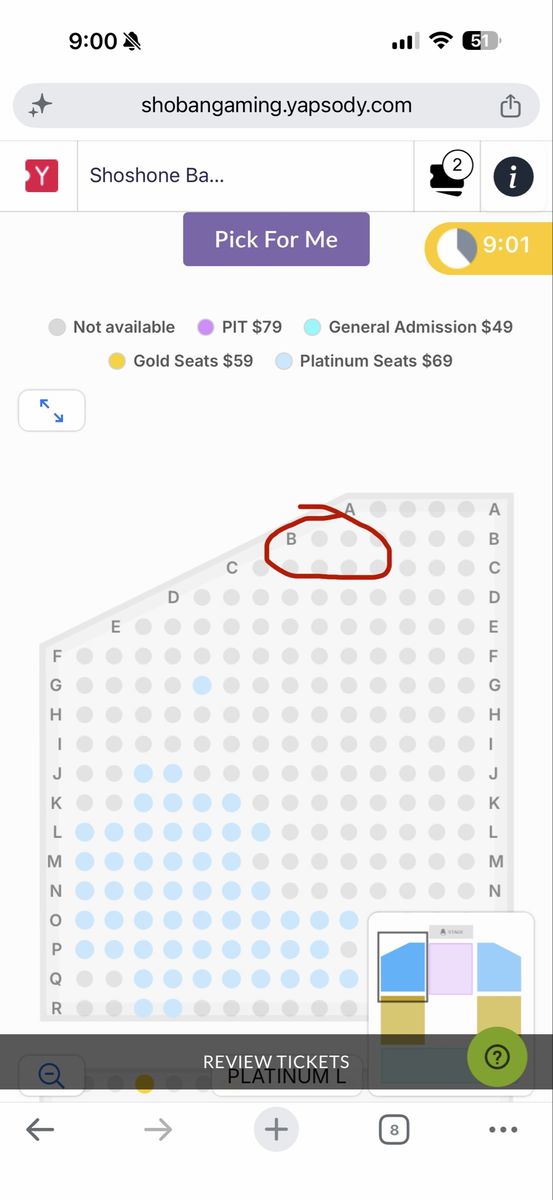
Task: Open a new browser tab
Action: [276, 1130]
